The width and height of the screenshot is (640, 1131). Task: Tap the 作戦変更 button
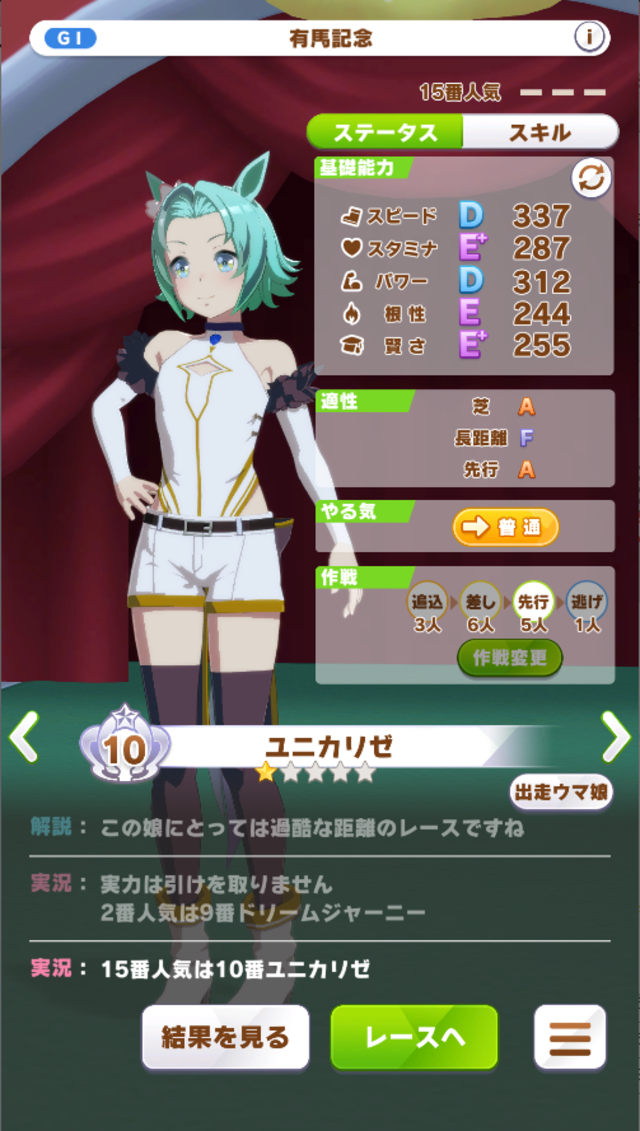click(x=509, y=657)
